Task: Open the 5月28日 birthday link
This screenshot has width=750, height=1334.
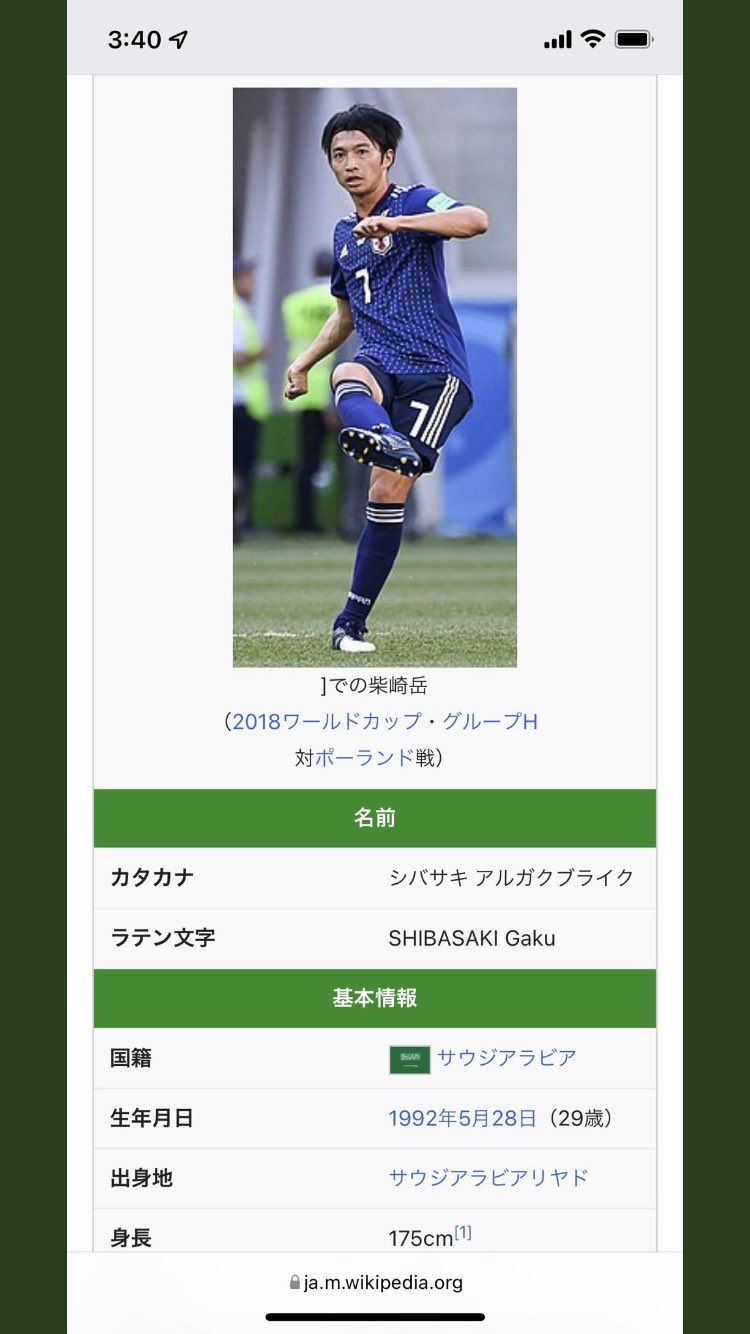Action: 497,1118
